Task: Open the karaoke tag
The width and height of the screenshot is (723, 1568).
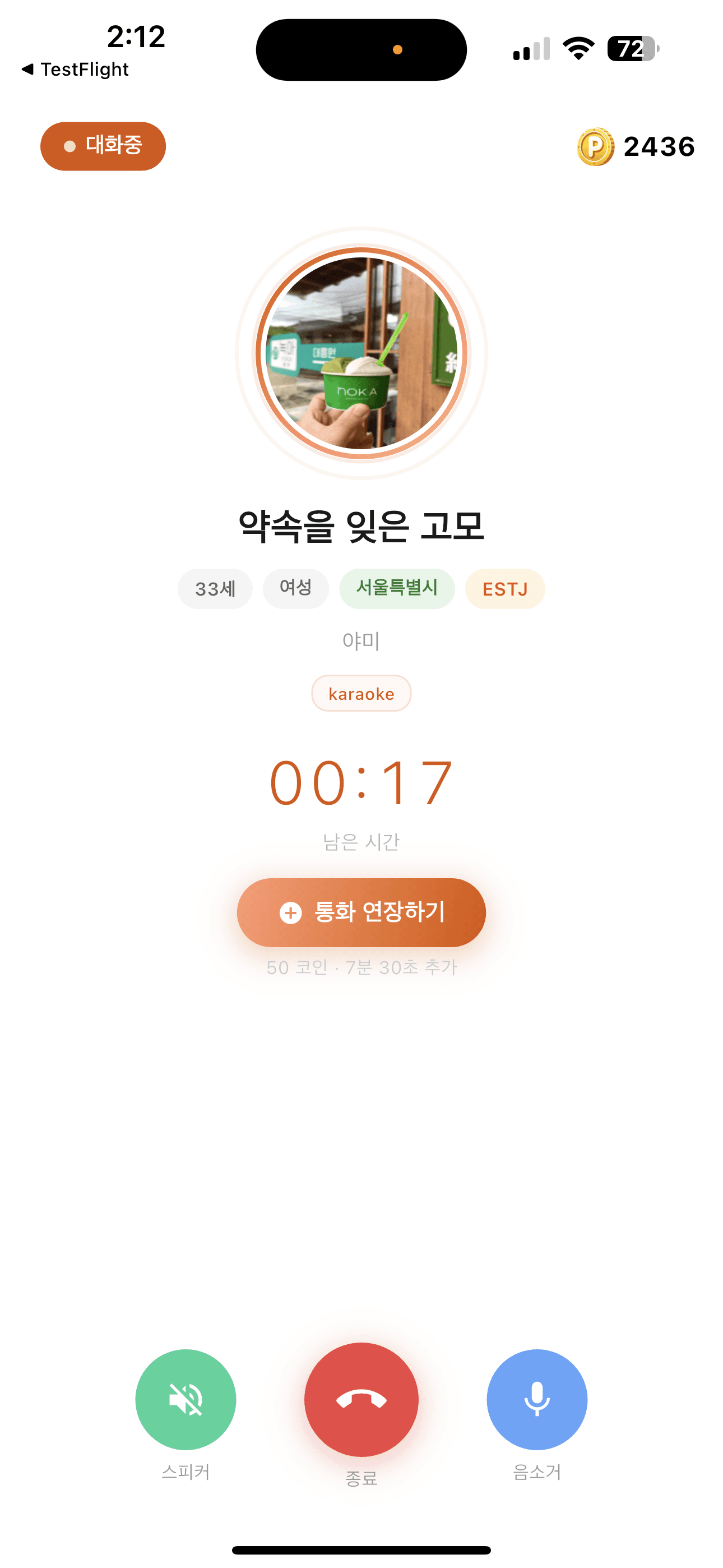Action: pyautogui.click(x=361, y=693)
